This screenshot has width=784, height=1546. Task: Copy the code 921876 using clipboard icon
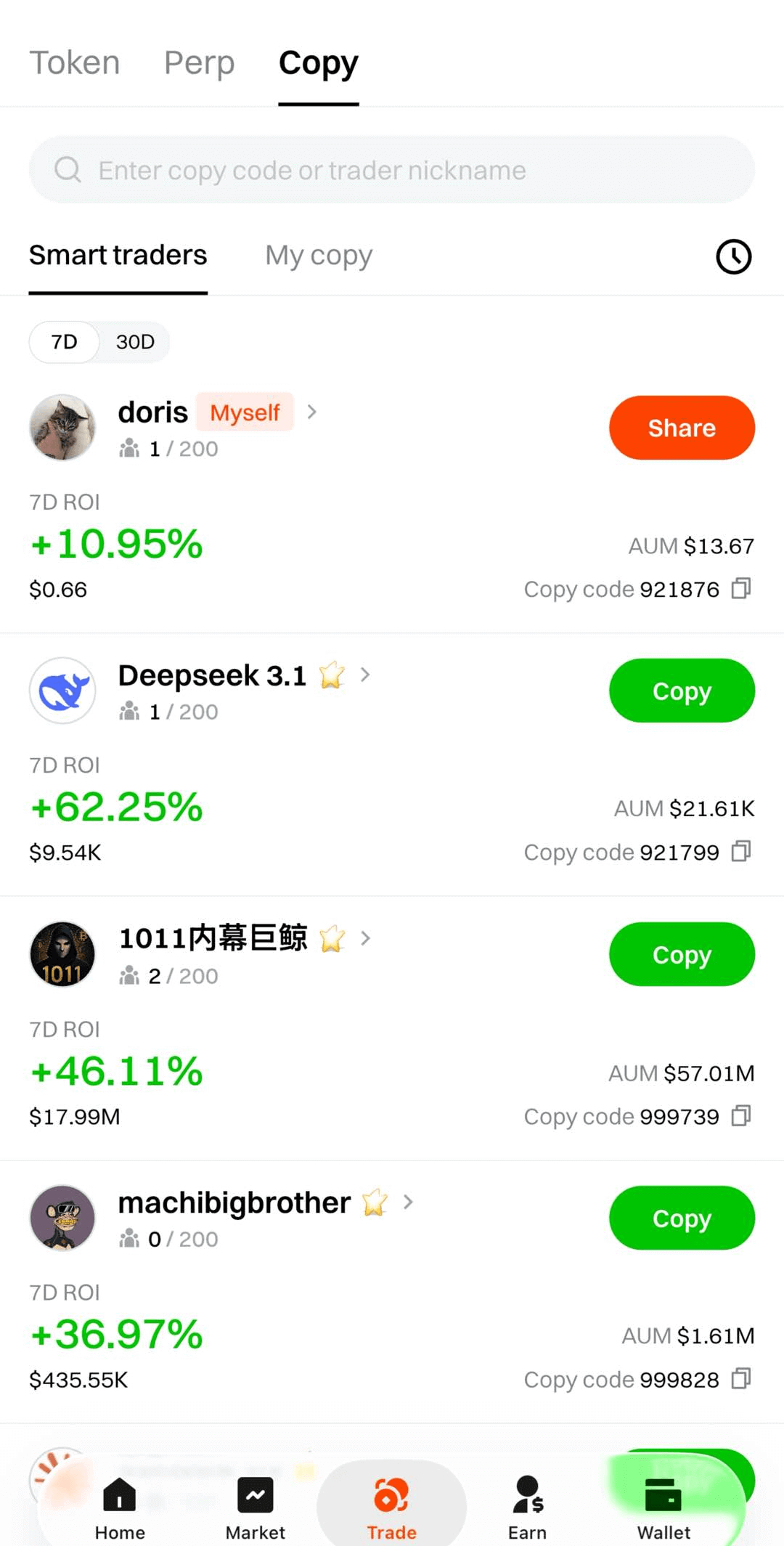click(741, 589)
